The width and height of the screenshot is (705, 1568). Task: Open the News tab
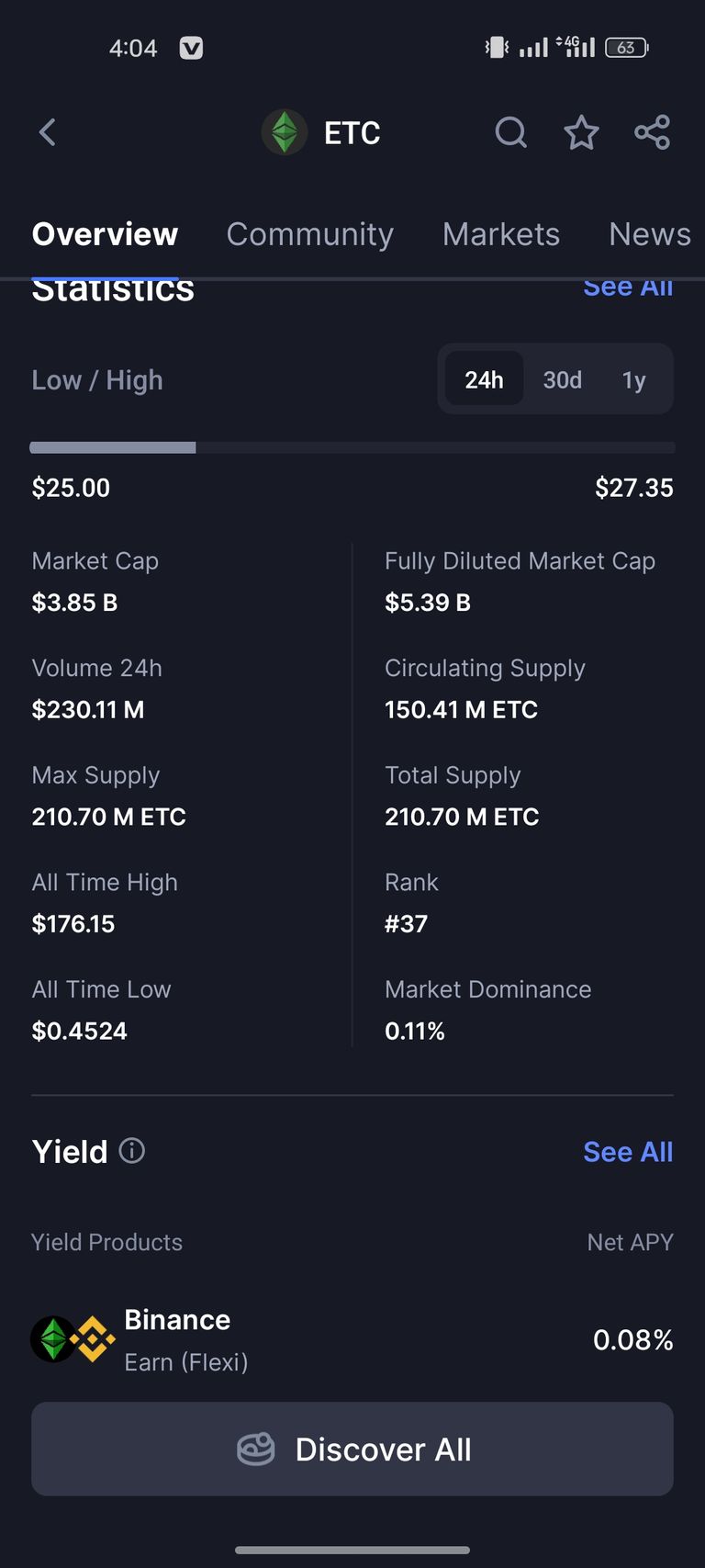[650, 234]
